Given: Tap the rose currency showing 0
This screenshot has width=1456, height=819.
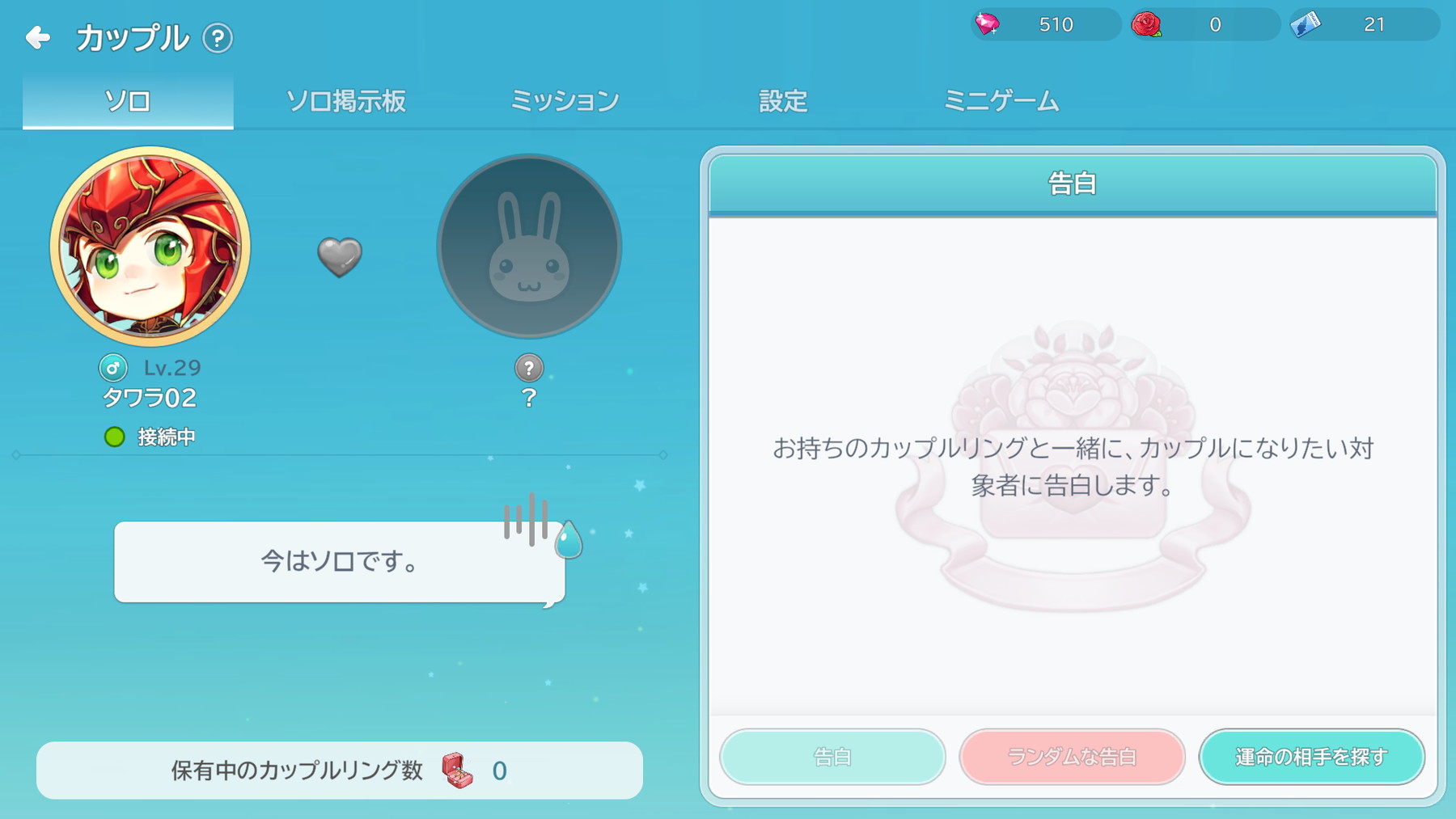Looking at the screenshot, I should point(1204,24).
